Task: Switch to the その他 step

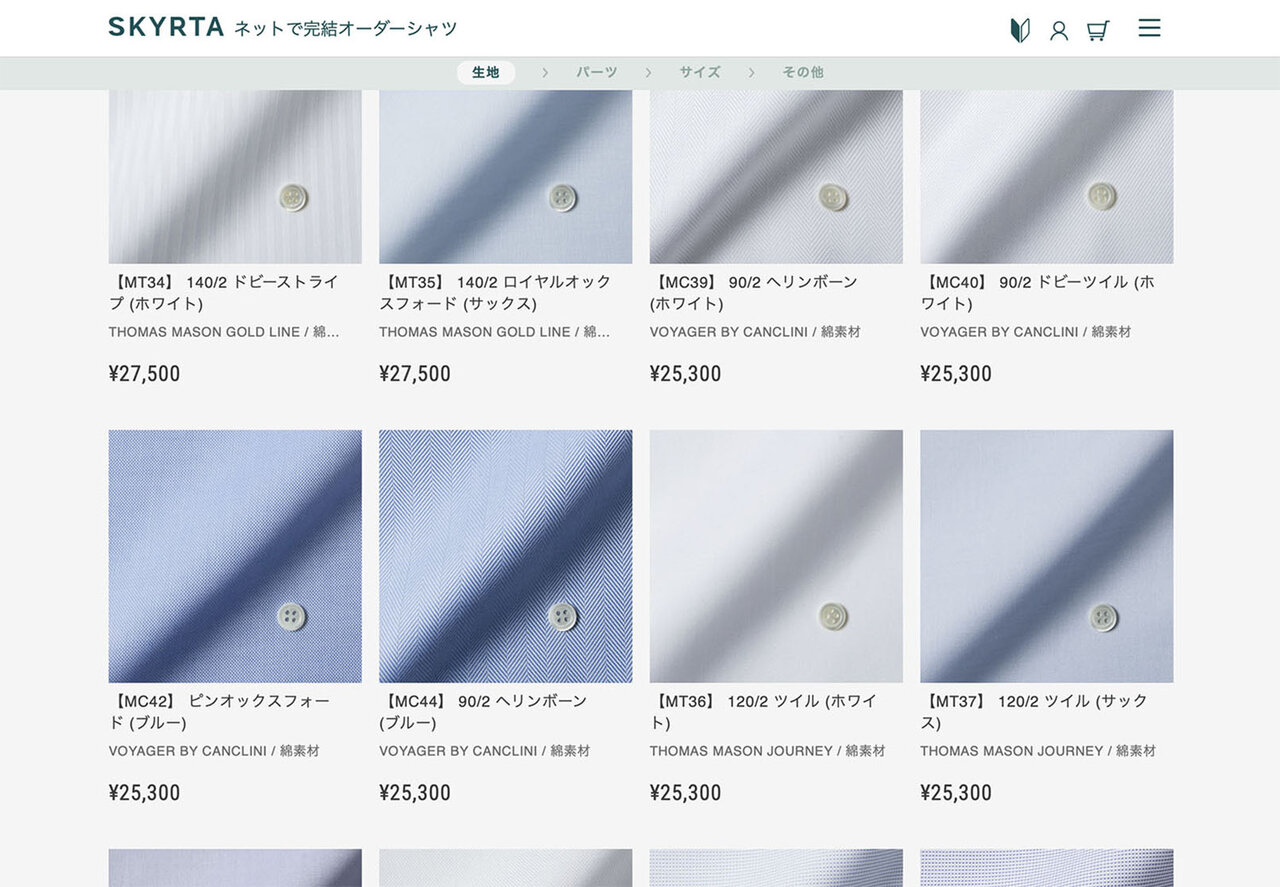Action: coord(803,72)
